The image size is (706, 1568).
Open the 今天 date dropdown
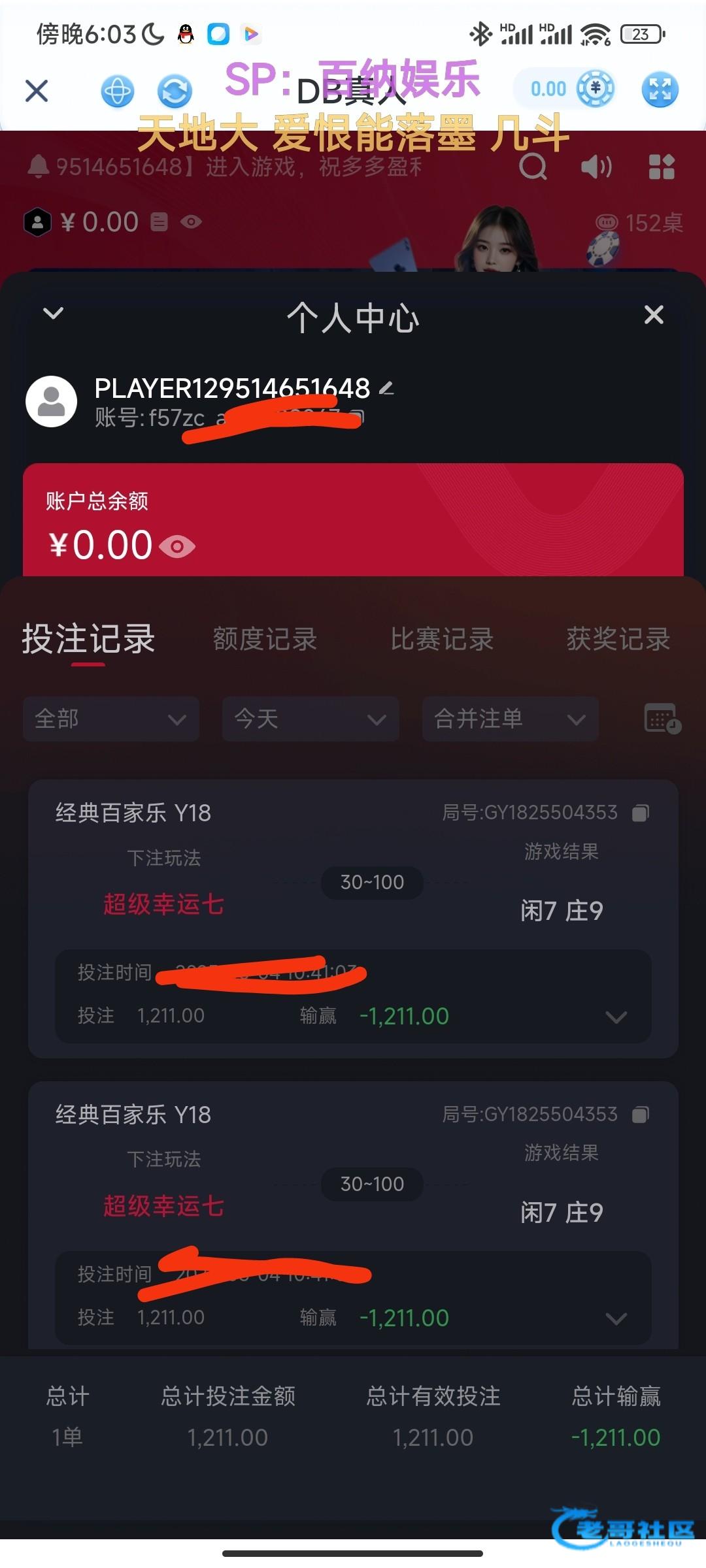(x=311, y=719)
